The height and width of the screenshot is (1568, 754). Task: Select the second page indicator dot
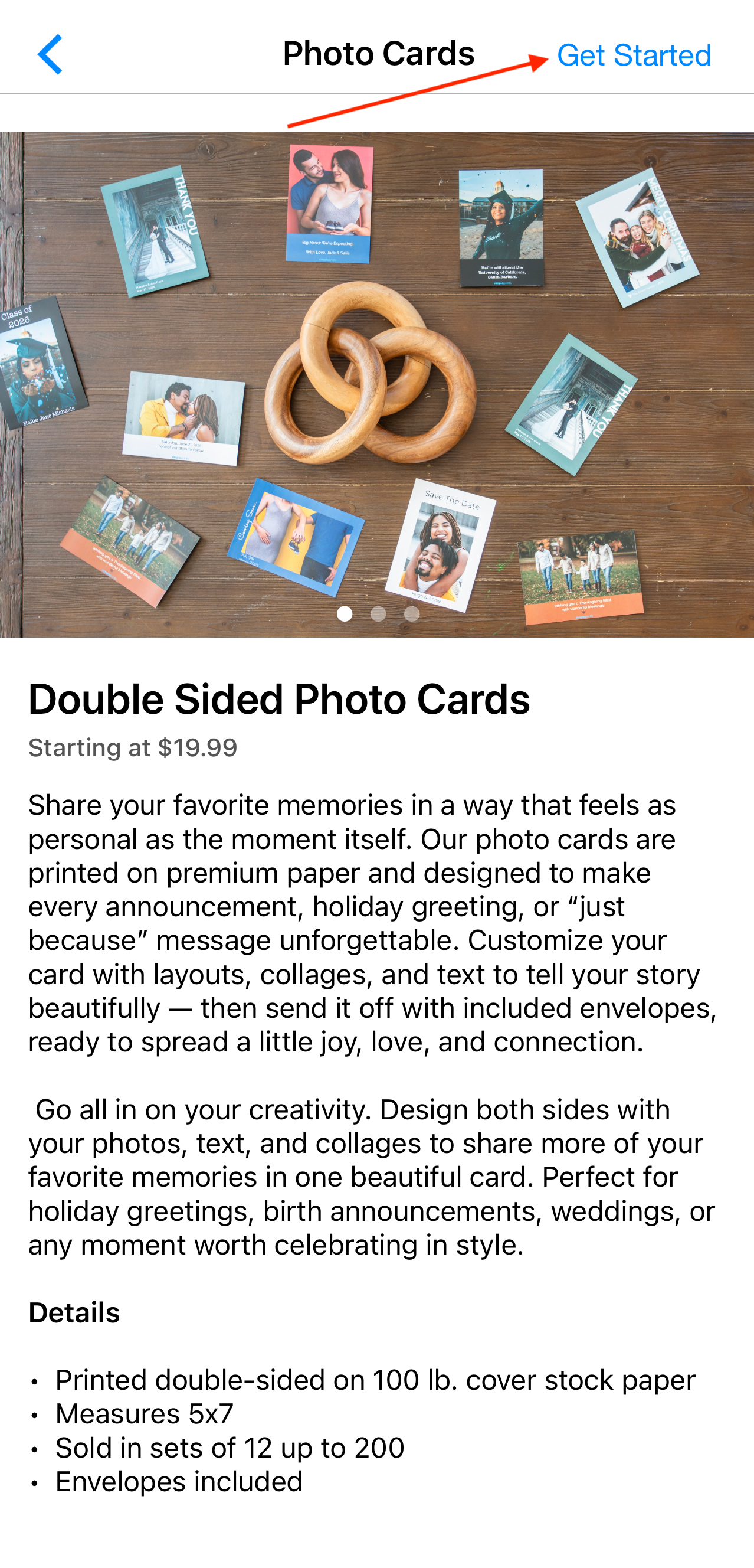click(378, 613)
